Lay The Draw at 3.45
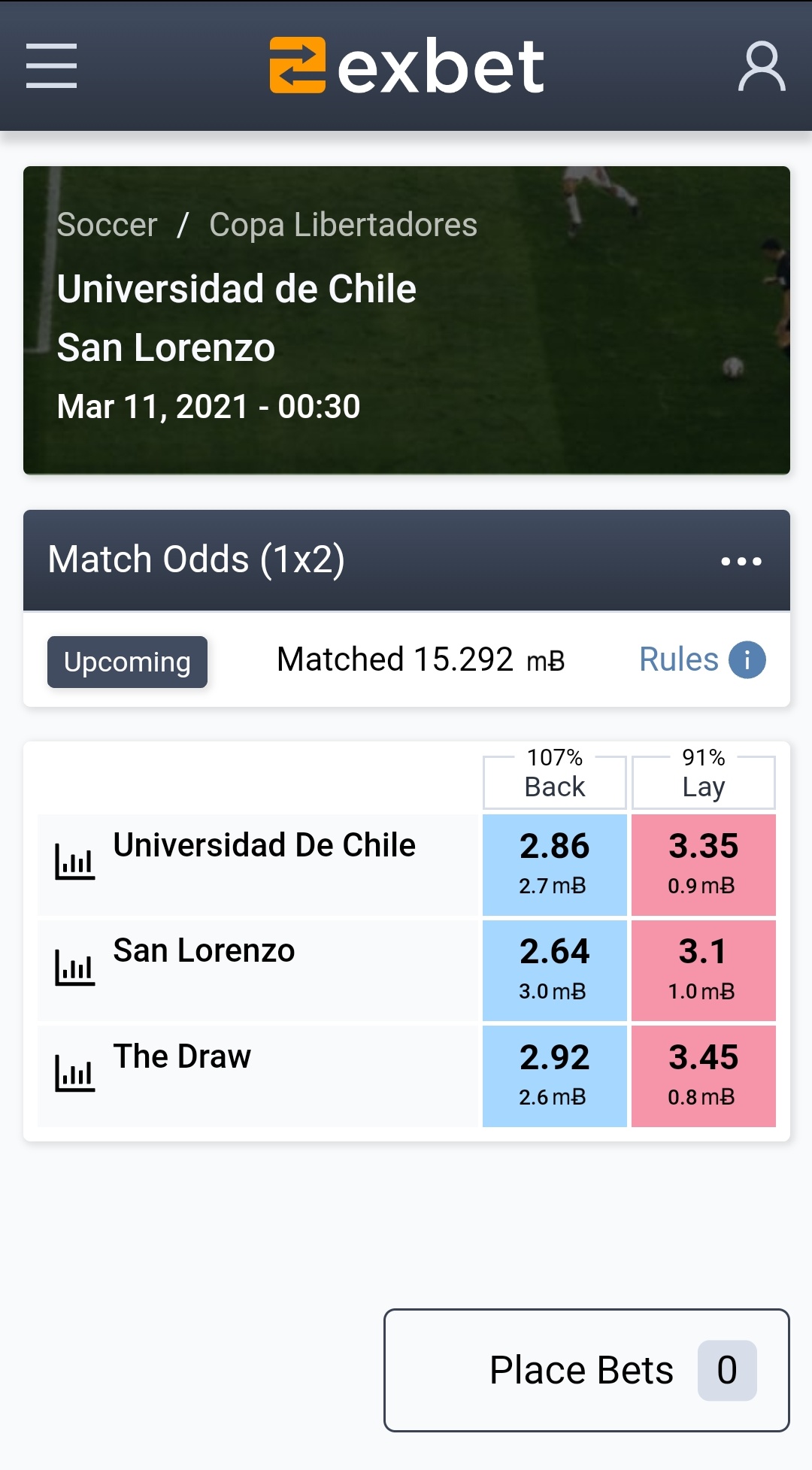 [704, 1077]
